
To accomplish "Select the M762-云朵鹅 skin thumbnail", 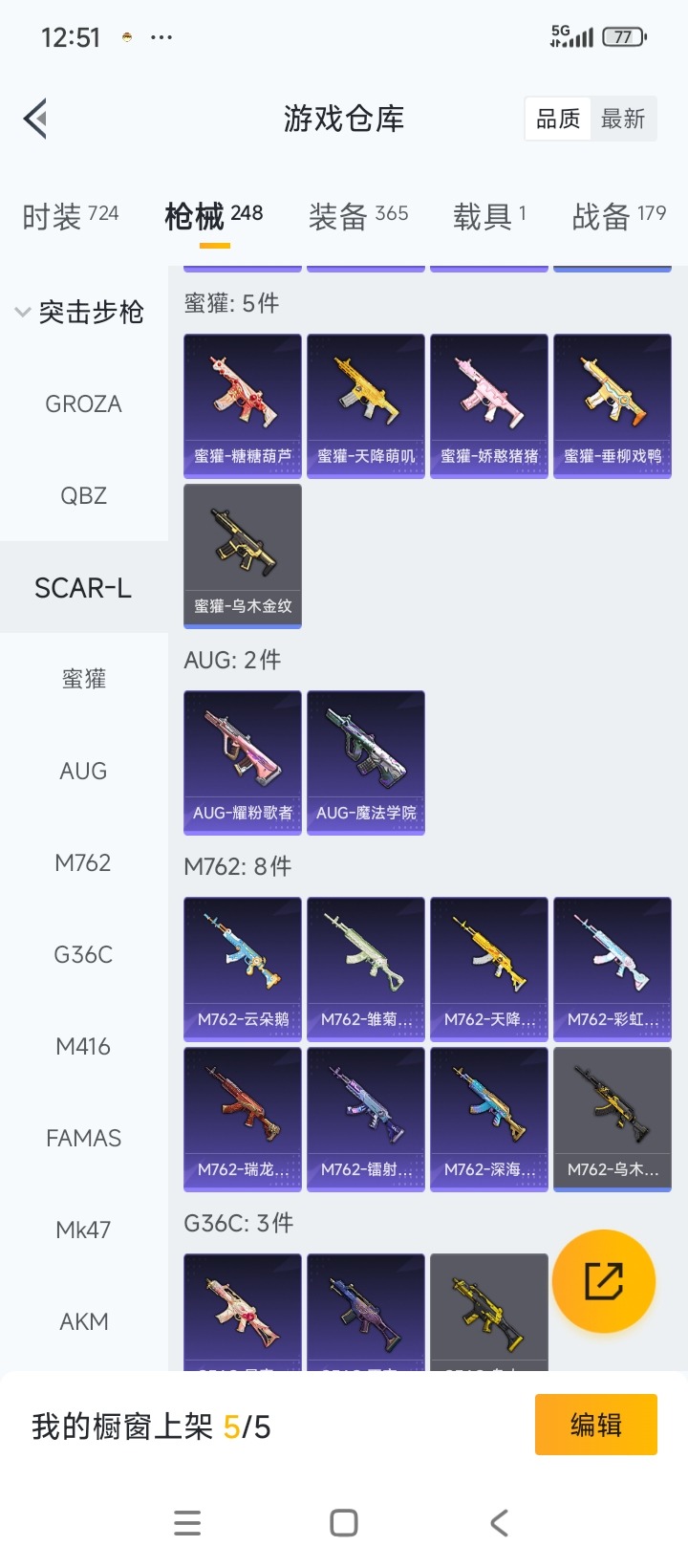I will click(x=242, y=969).
